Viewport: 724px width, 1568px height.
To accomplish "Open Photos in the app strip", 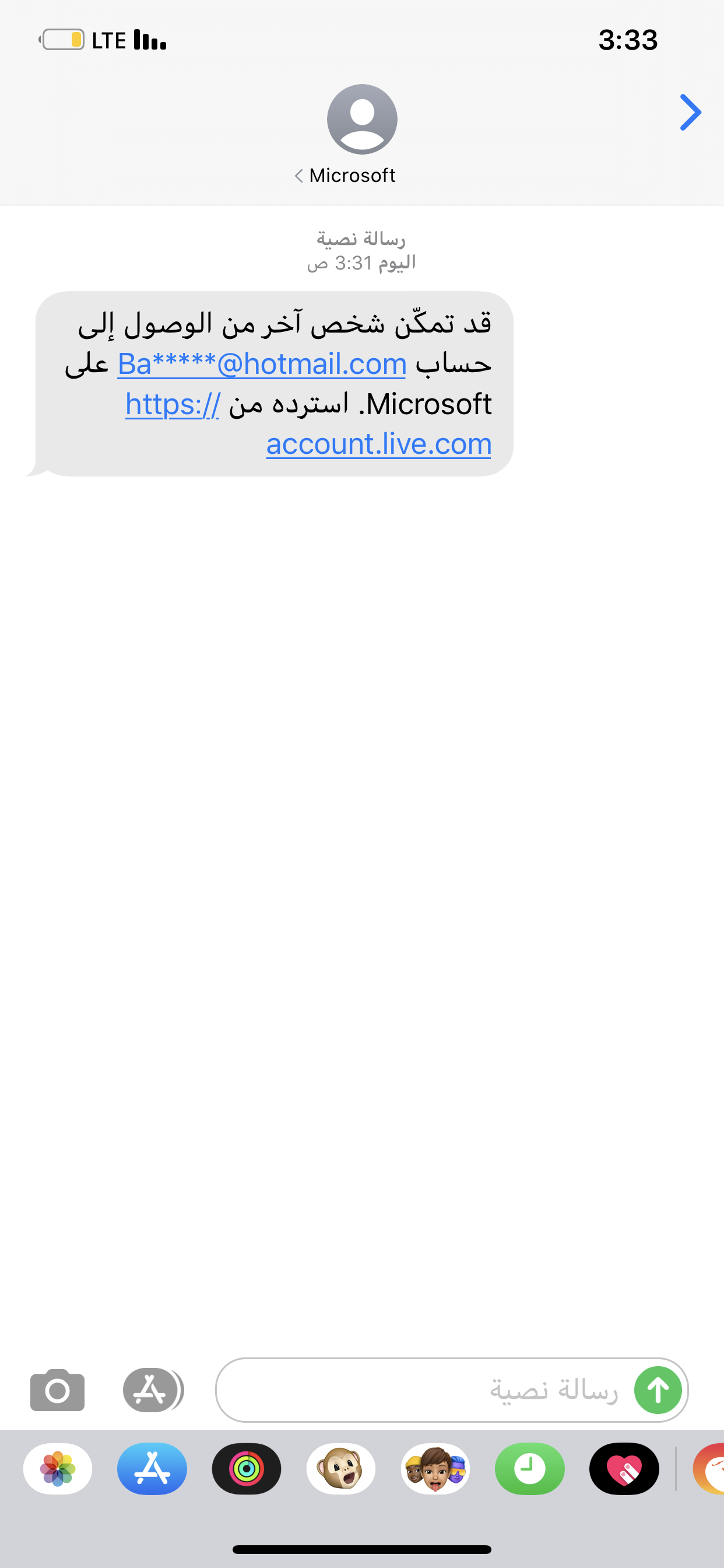I will pos(58,1468).
